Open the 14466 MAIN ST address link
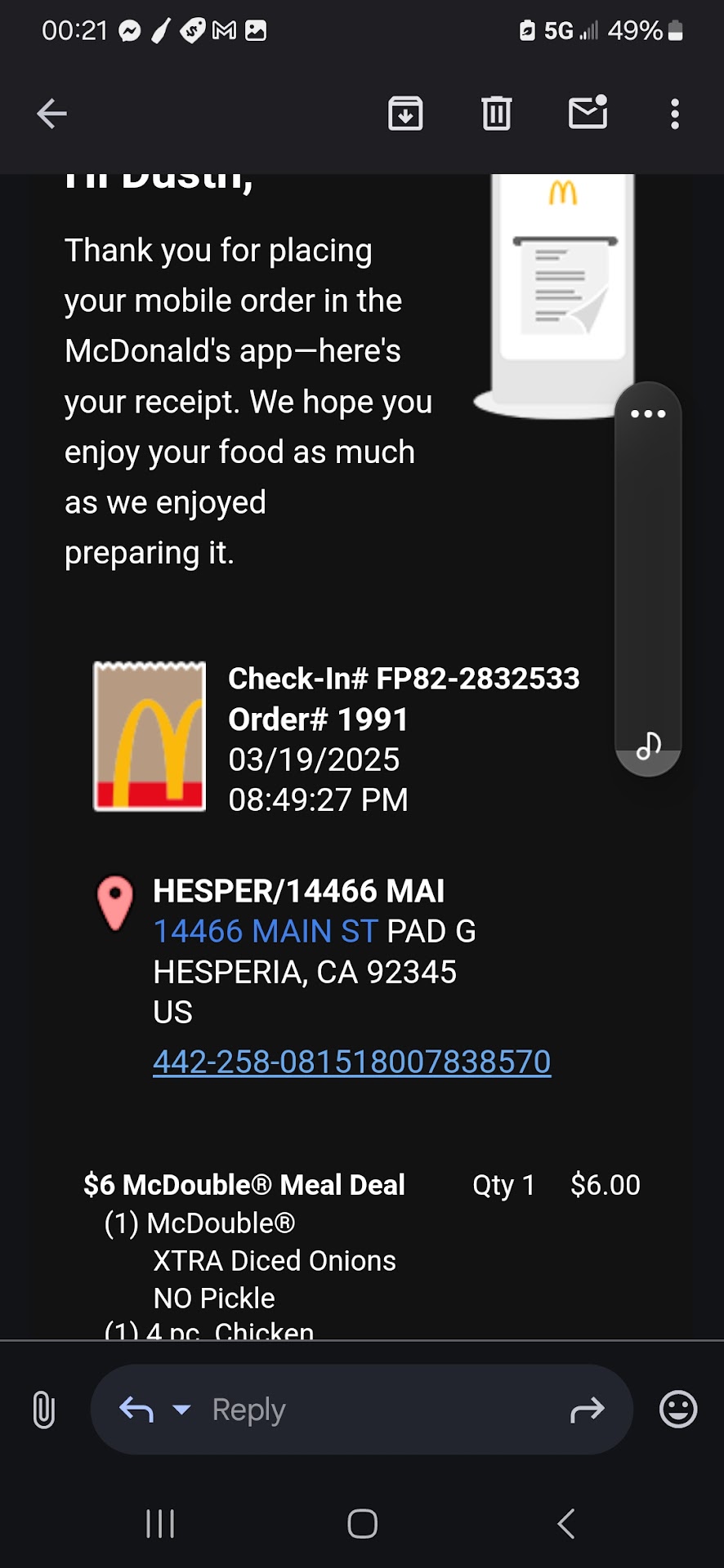This screenshot has height=1568, width=724. point(266,931)
